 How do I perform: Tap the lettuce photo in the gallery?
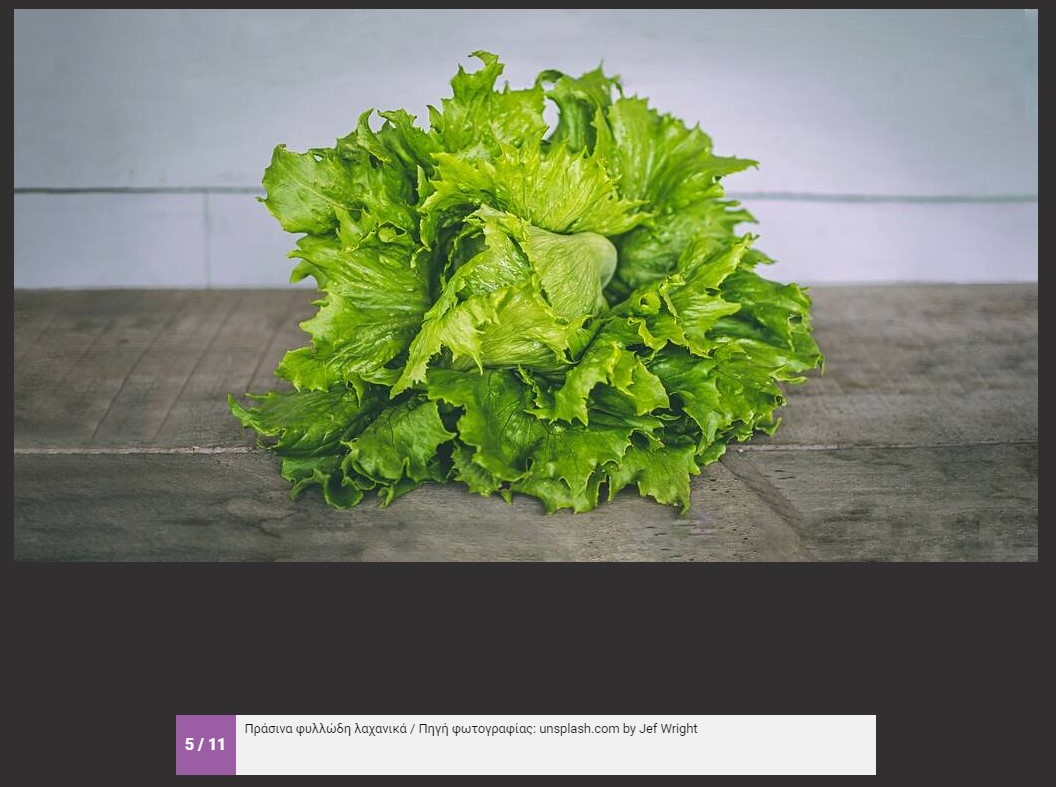[x=525, y=285]
